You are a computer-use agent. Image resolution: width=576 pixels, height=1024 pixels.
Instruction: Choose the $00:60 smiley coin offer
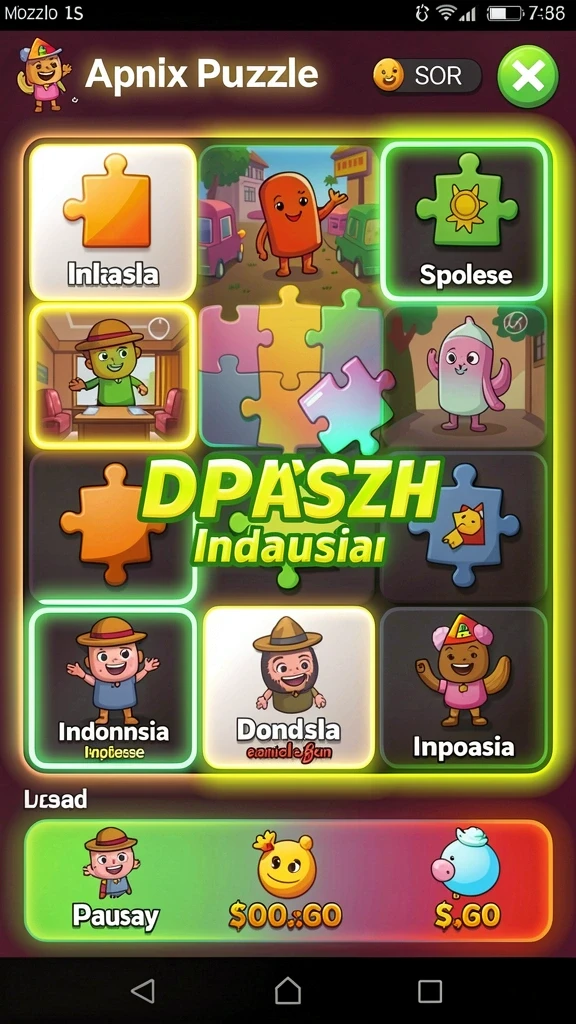[x=286, y=880]
